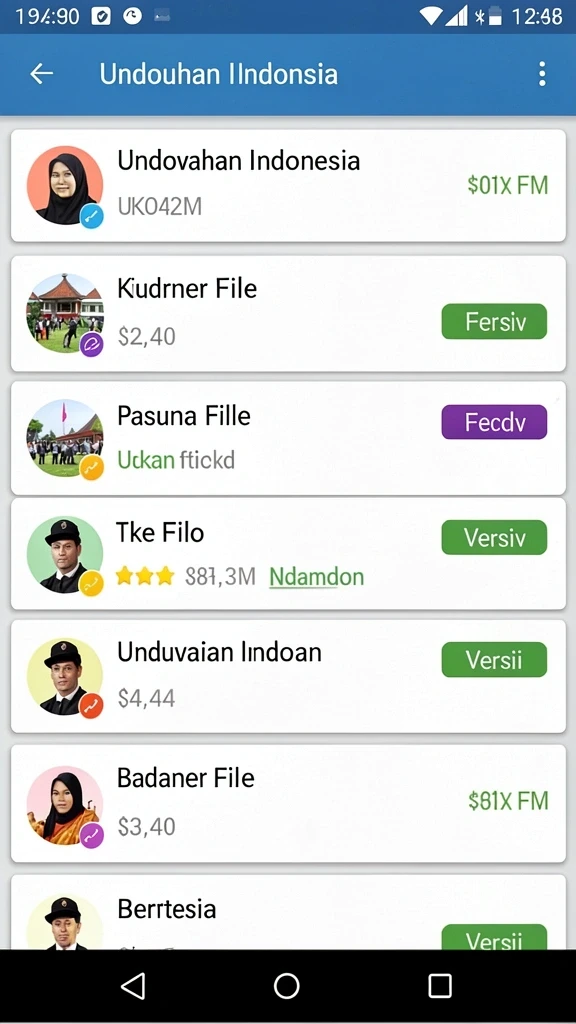This screenshot has width=576, height=1024.
Task: Open the three-dot overflow menu
Action: (x=542, y=74)
